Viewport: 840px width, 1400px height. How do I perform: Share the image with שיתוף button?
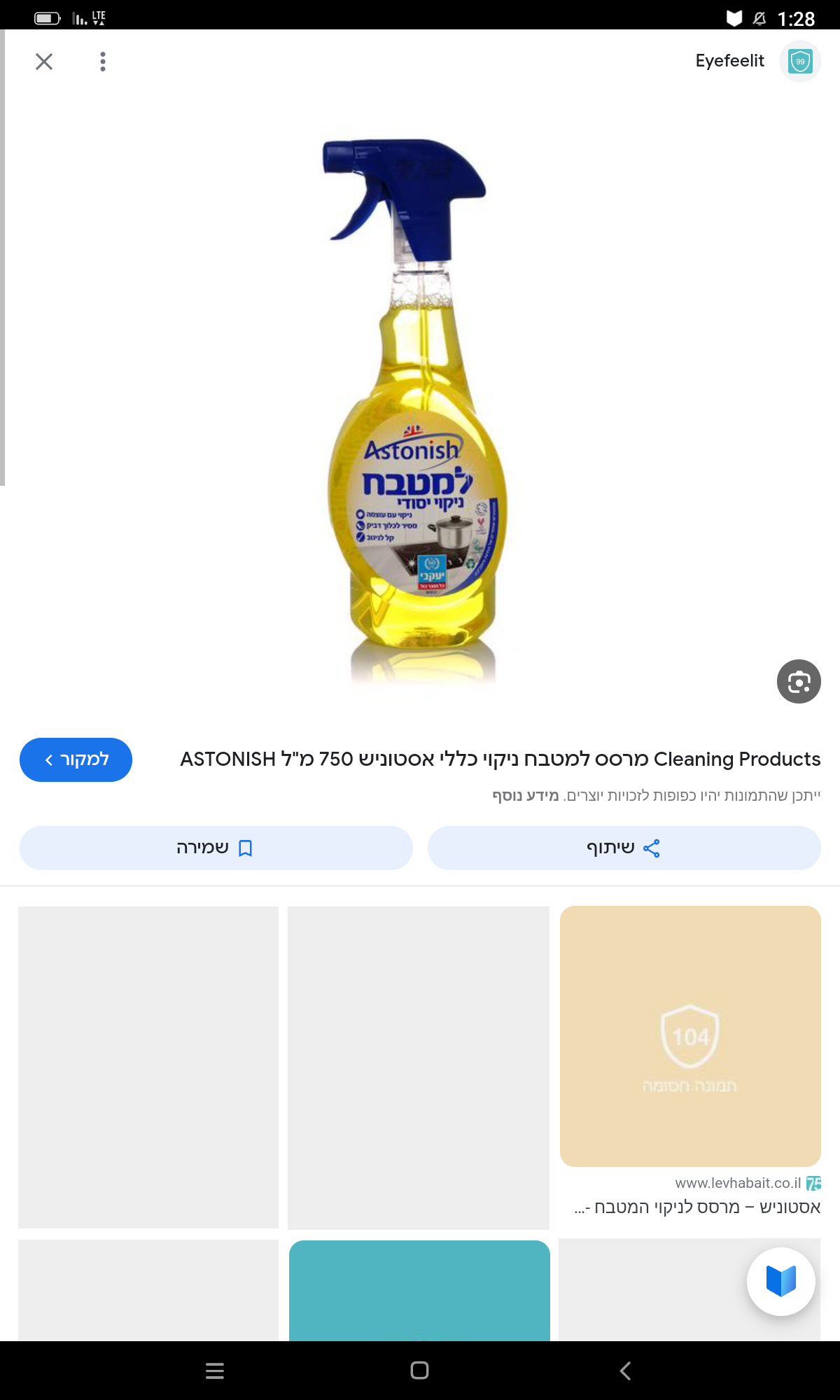[x=624, y=848]
